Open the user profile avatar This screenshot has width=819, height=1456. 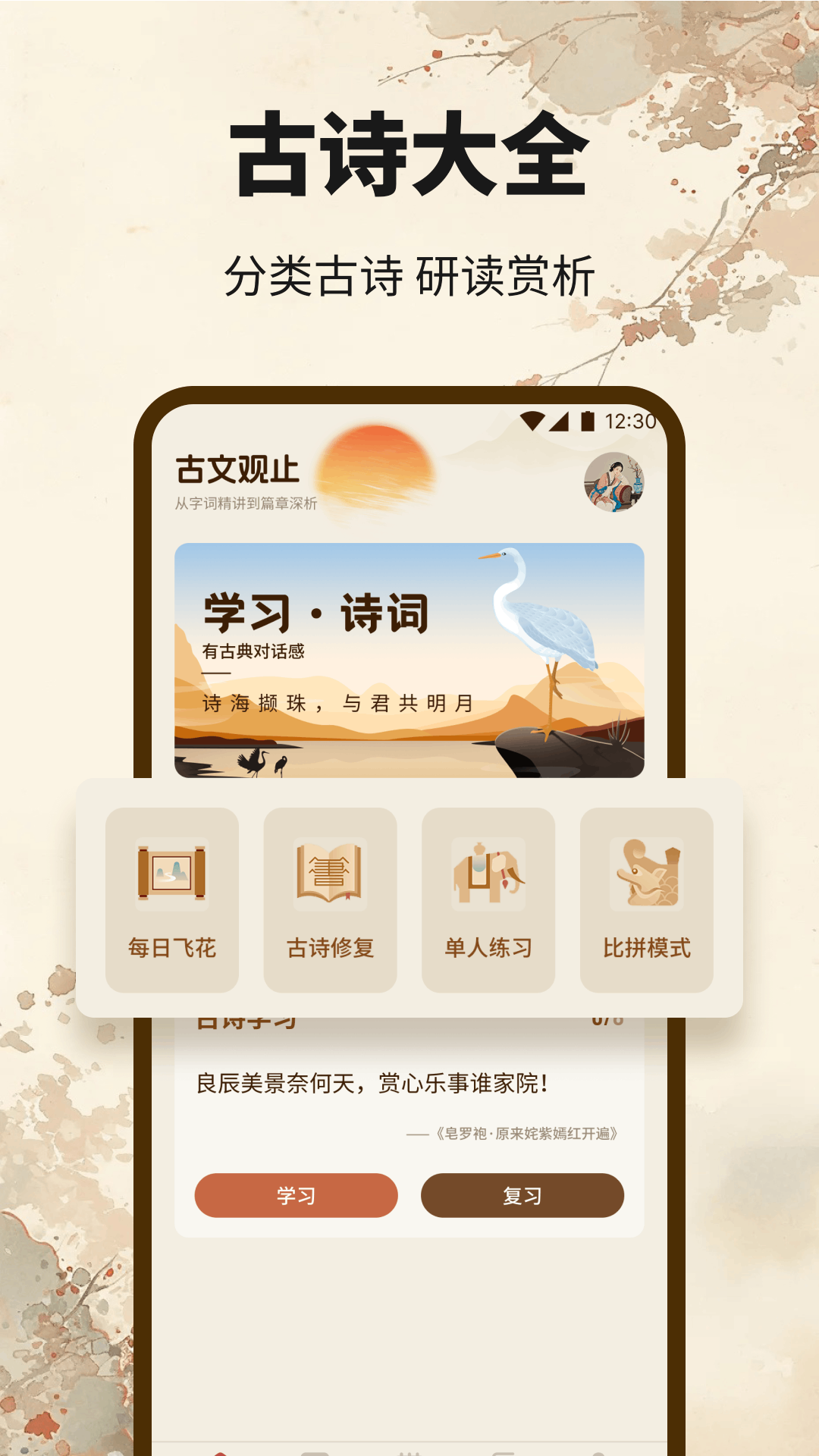pyautogui.click(x=614, y=484)
